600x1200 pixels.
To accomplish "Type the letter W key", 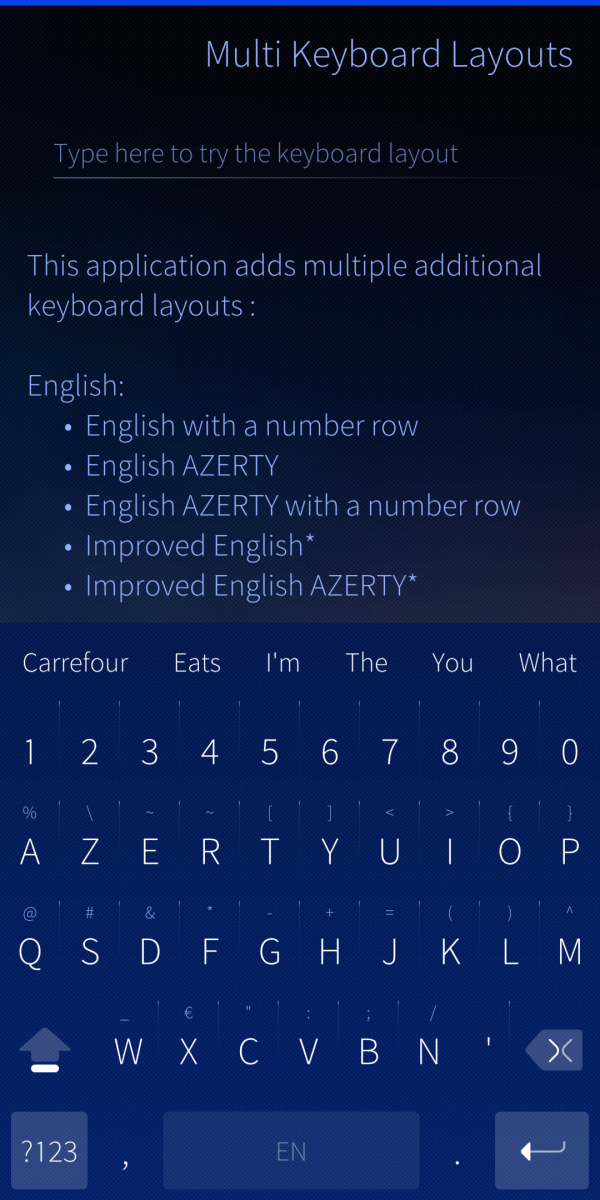I will point(128,1052).
